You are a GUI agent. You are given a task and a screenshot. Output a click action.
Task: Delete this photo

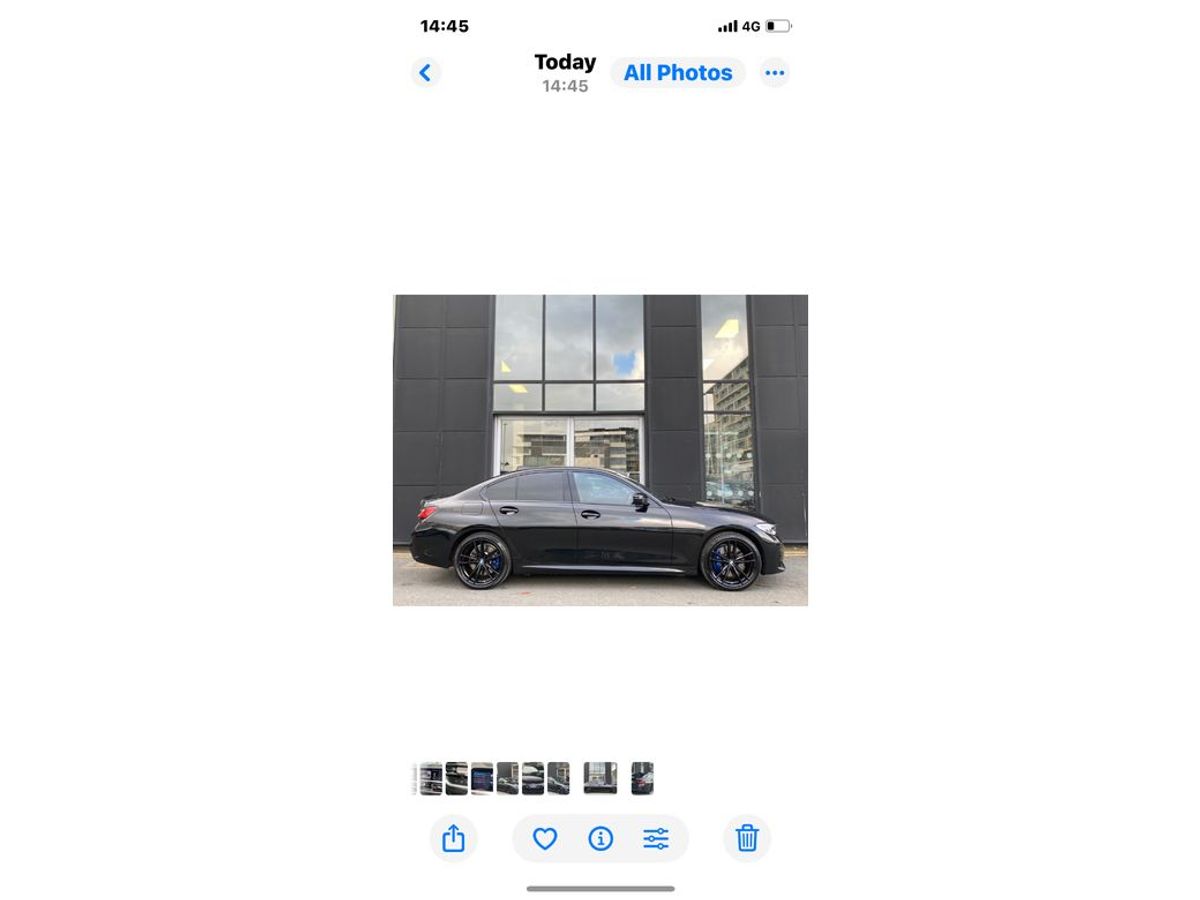[747, 838]
